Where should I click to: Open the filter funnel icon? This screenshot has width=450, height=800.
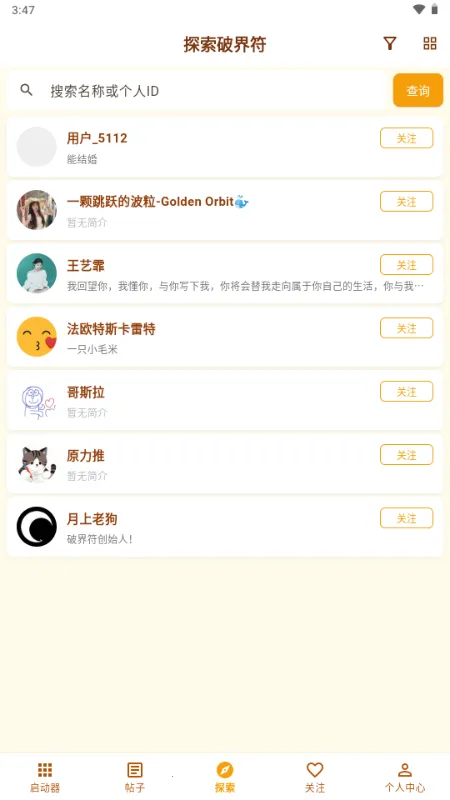pos(390,44)
